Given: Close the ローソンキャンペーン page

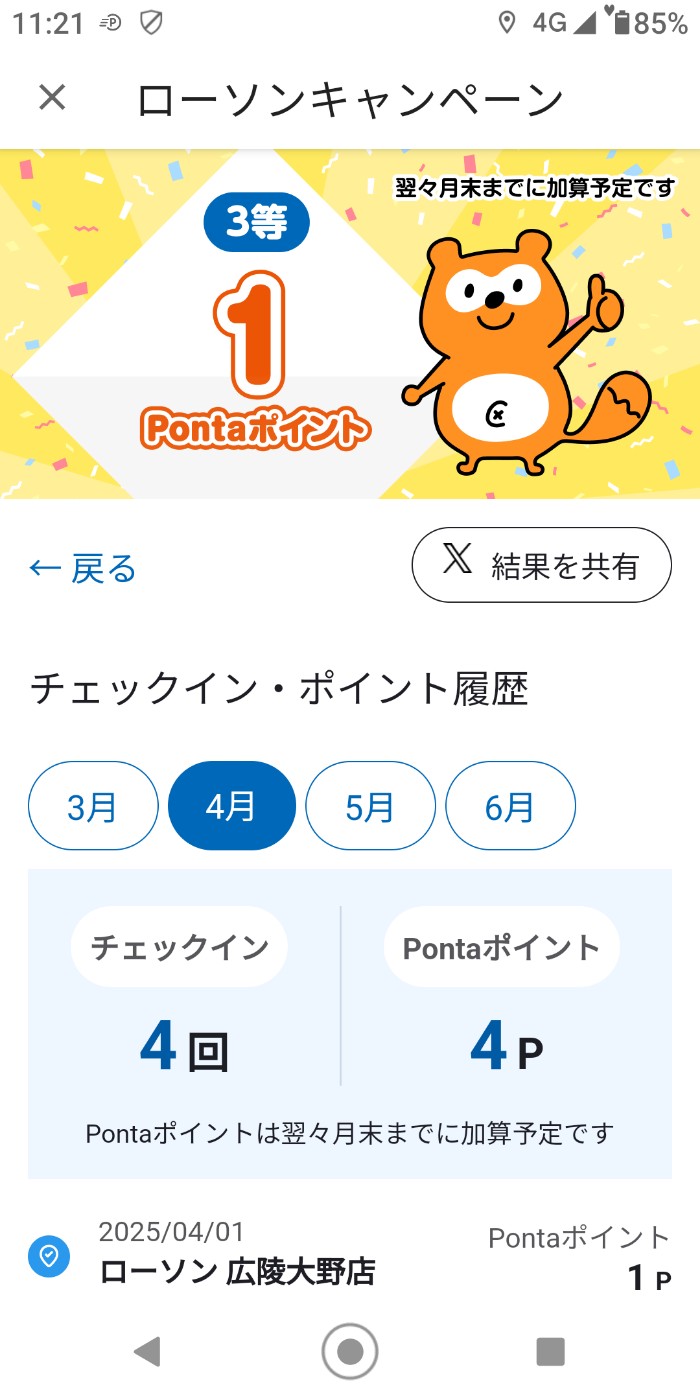Looking at the screenshot, I should click(x=52, y=98).
